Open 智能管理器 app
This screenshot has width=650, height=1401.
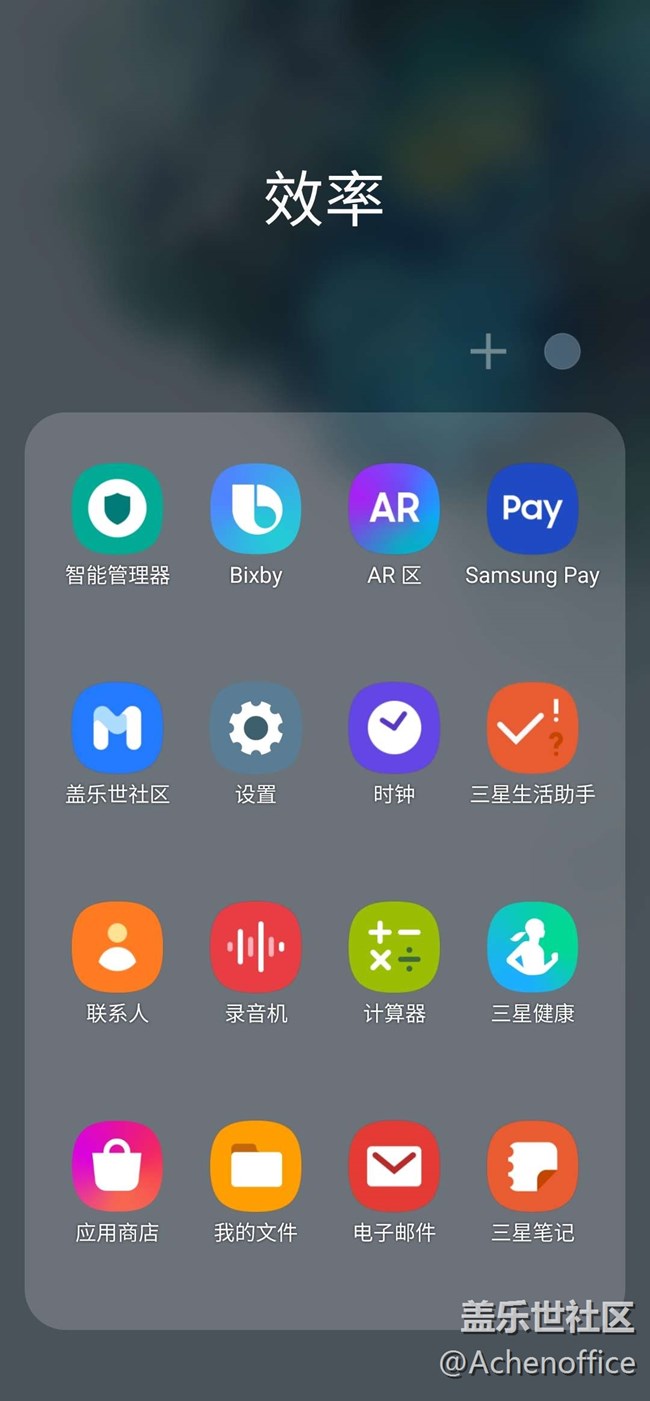click(117, 509)
